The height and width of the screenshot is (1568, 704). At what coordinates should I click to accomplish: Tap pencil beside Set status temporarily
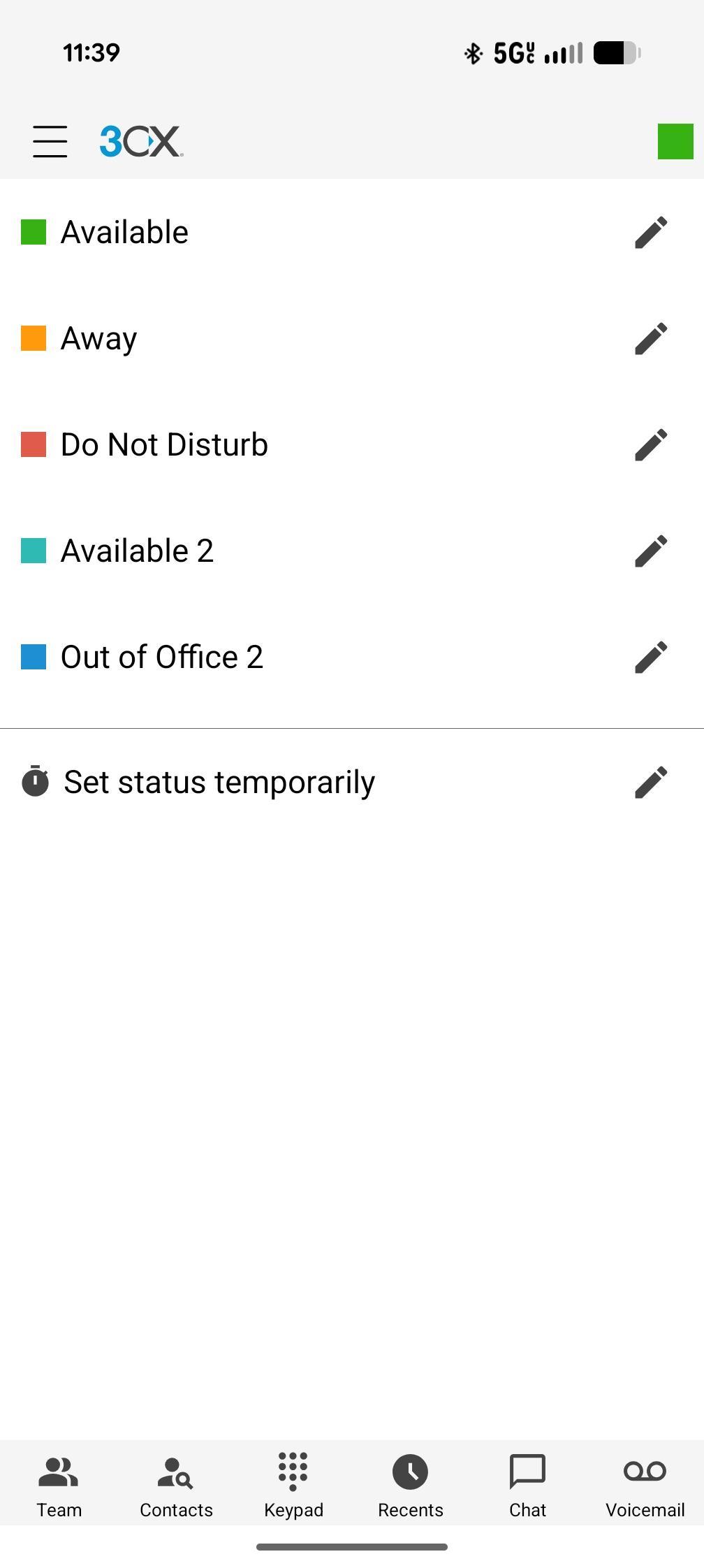click(x=651, y=782)
